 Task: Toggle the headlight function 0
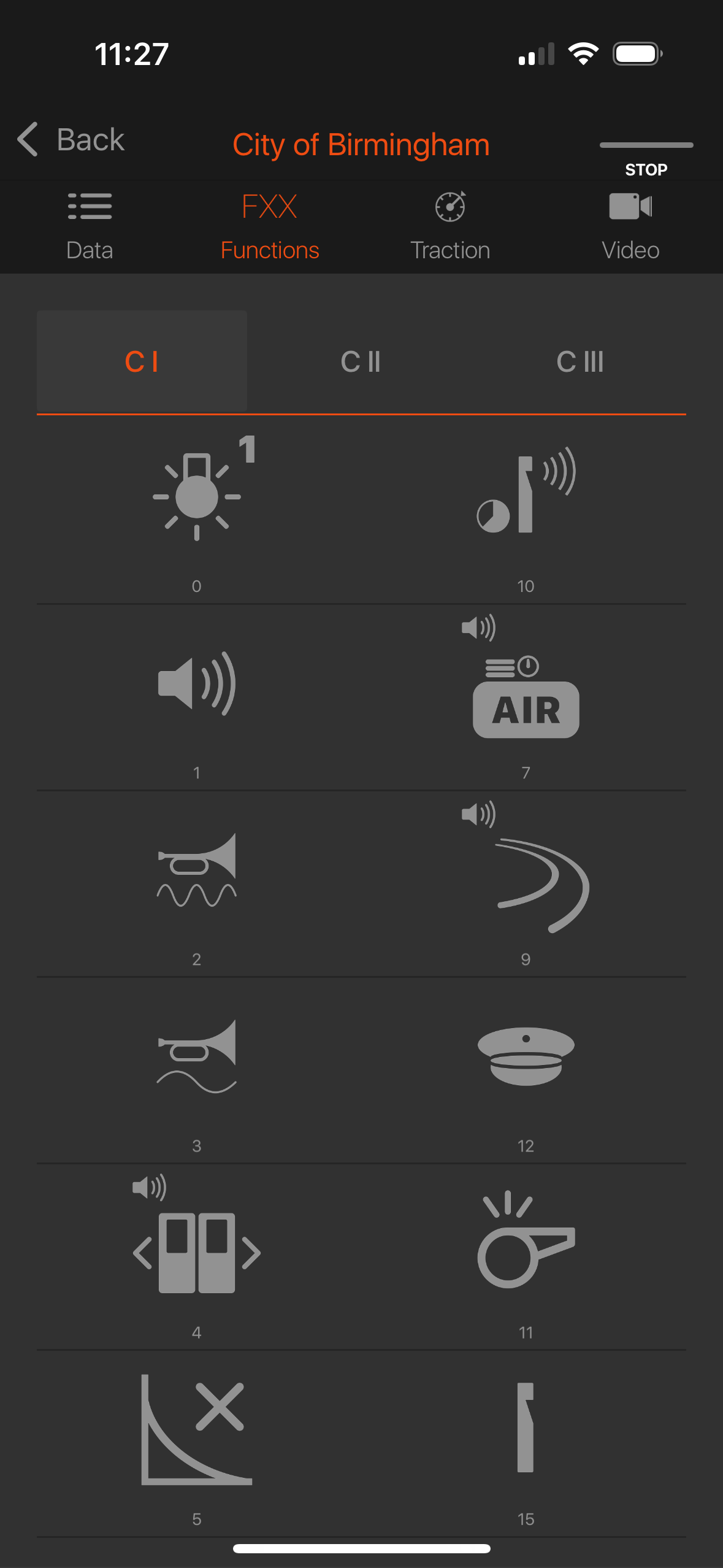(x=197, y=497)
